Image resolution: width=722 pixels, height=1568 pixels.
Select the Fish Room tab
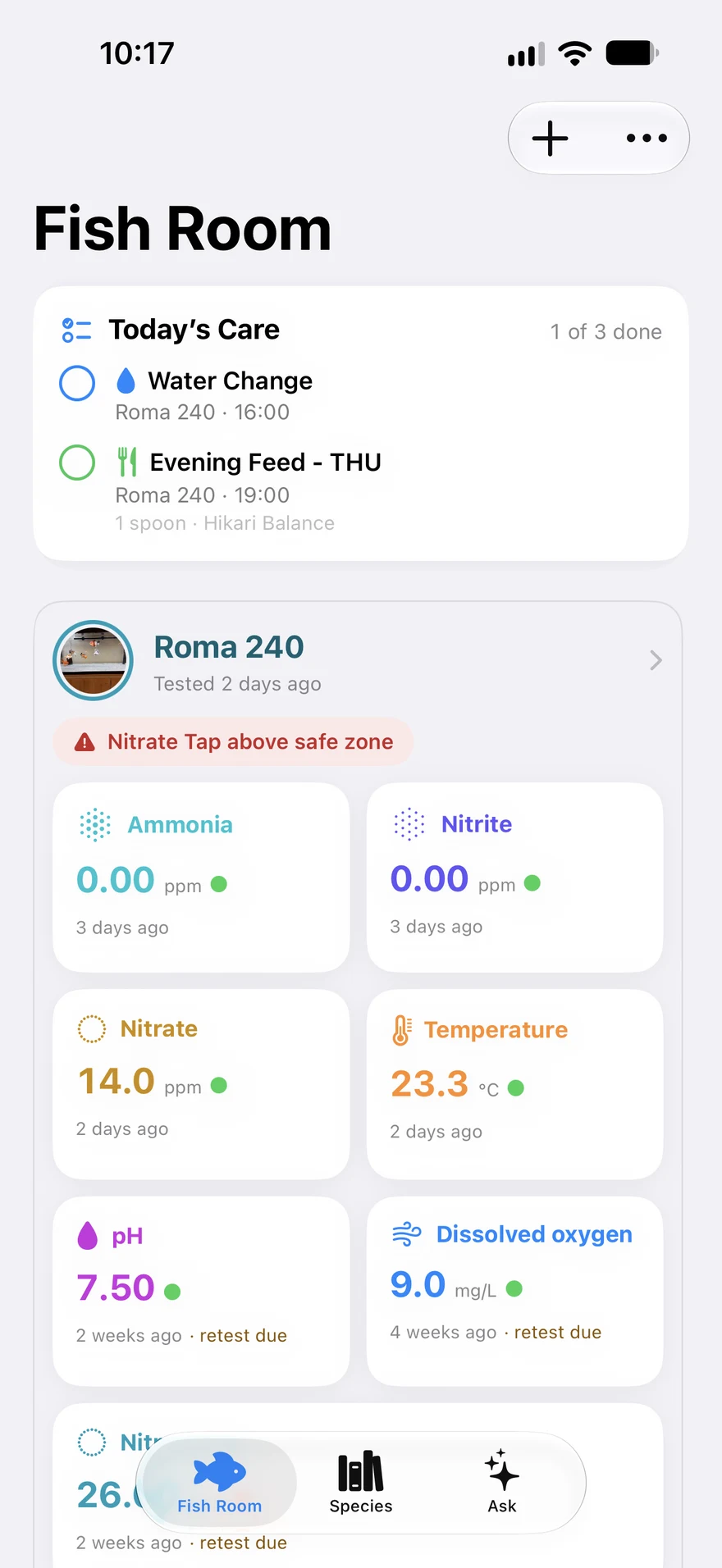tap(220, 1483)
